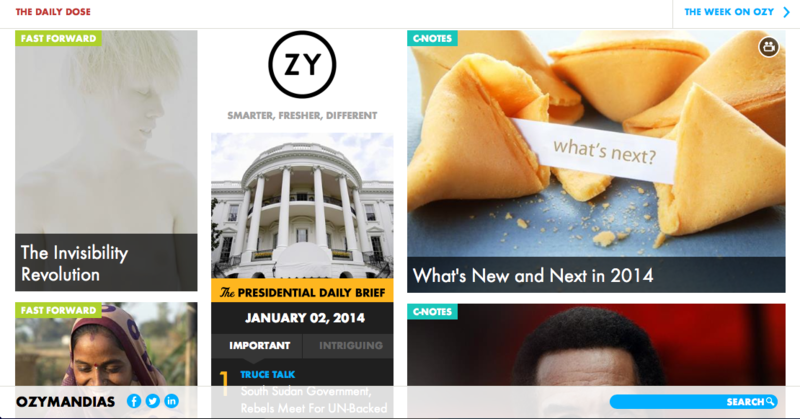Open What's New and Next in 2014
The height and width of the screenshot is (419, 800).
coord(596,160)
